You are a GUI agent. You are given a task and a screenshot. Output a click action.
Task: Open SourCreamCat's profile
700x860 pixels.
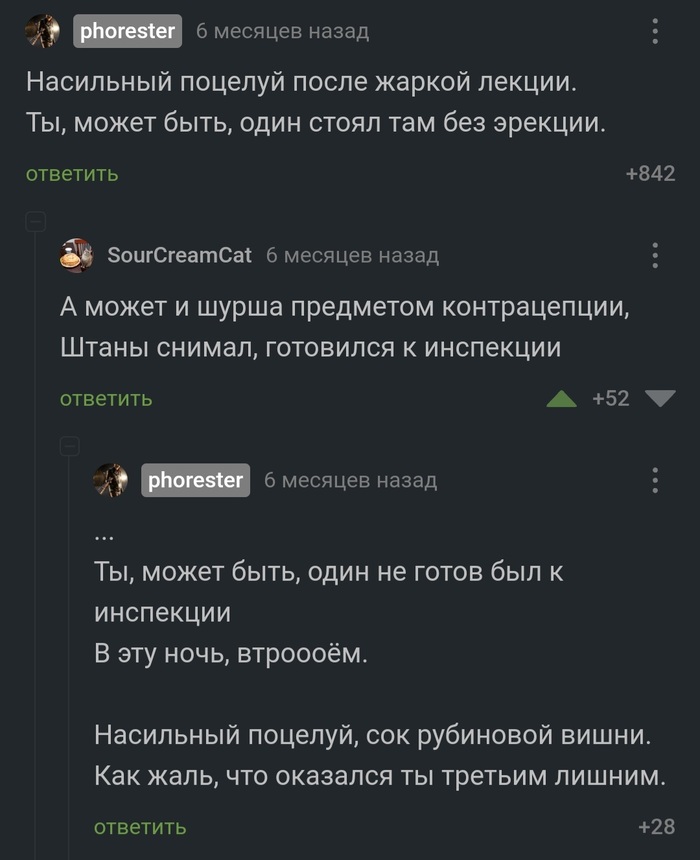pos(179,255)
